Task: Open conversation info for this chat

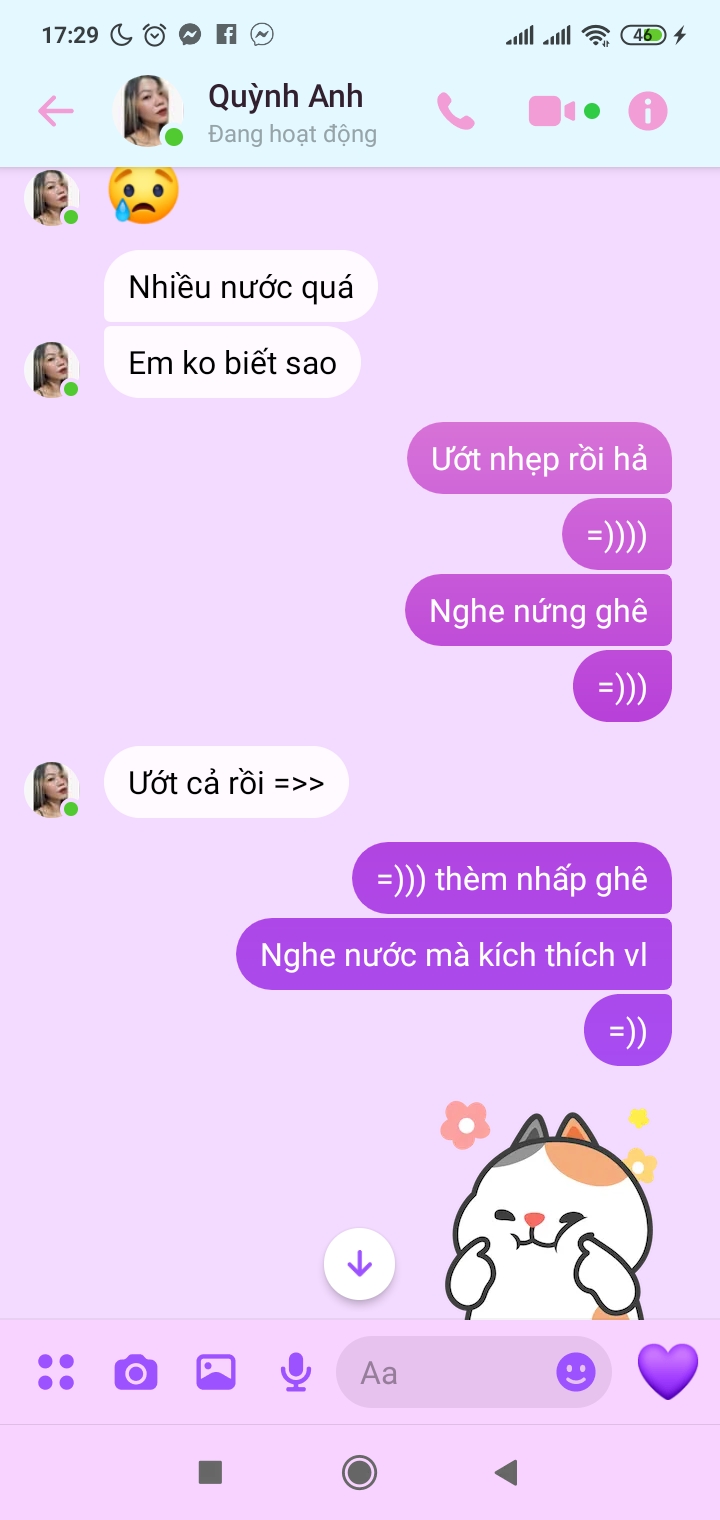Action: click(x=647, y=111)
